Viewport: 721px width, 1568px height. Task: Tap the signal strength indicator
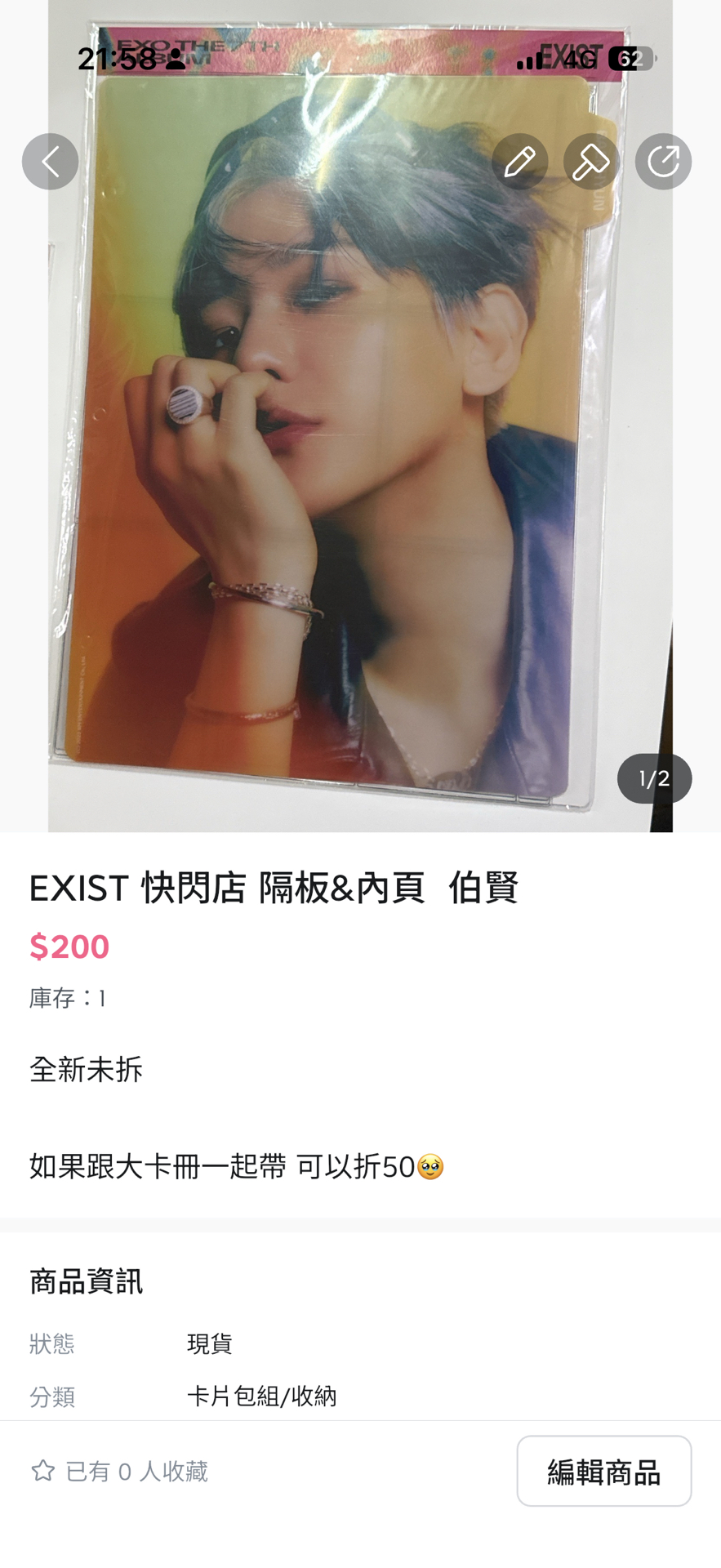point(531,58)
